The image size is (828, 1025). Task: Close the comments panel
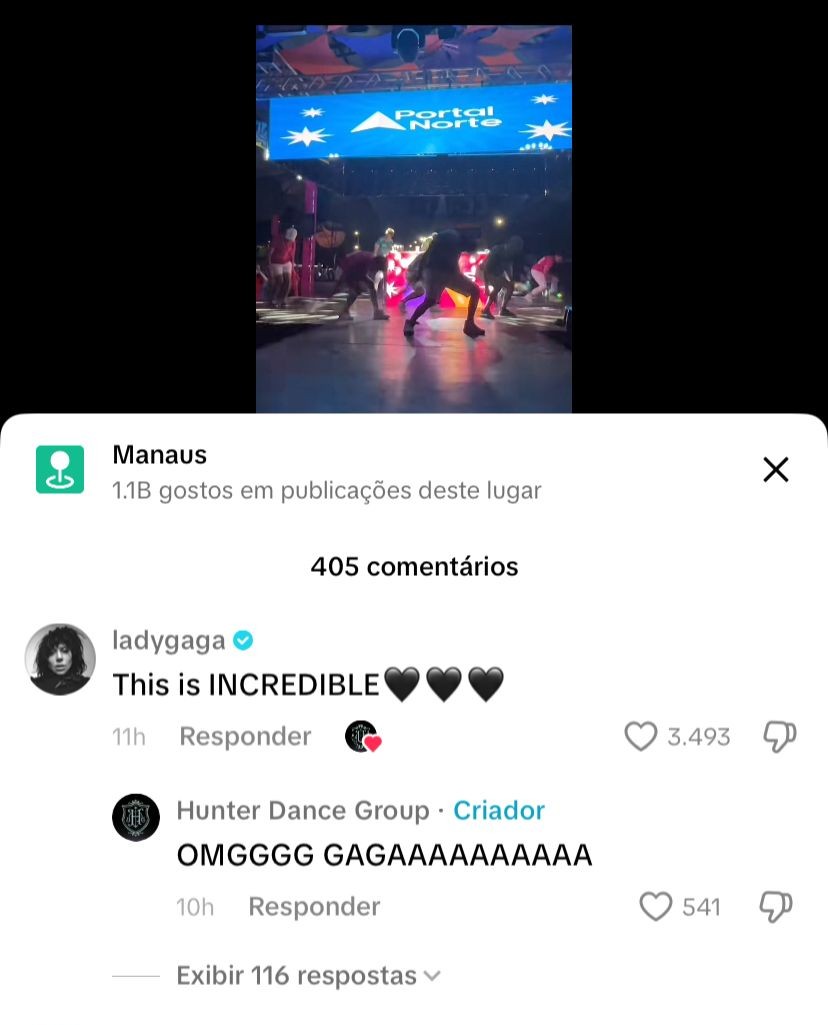(776, 470)
